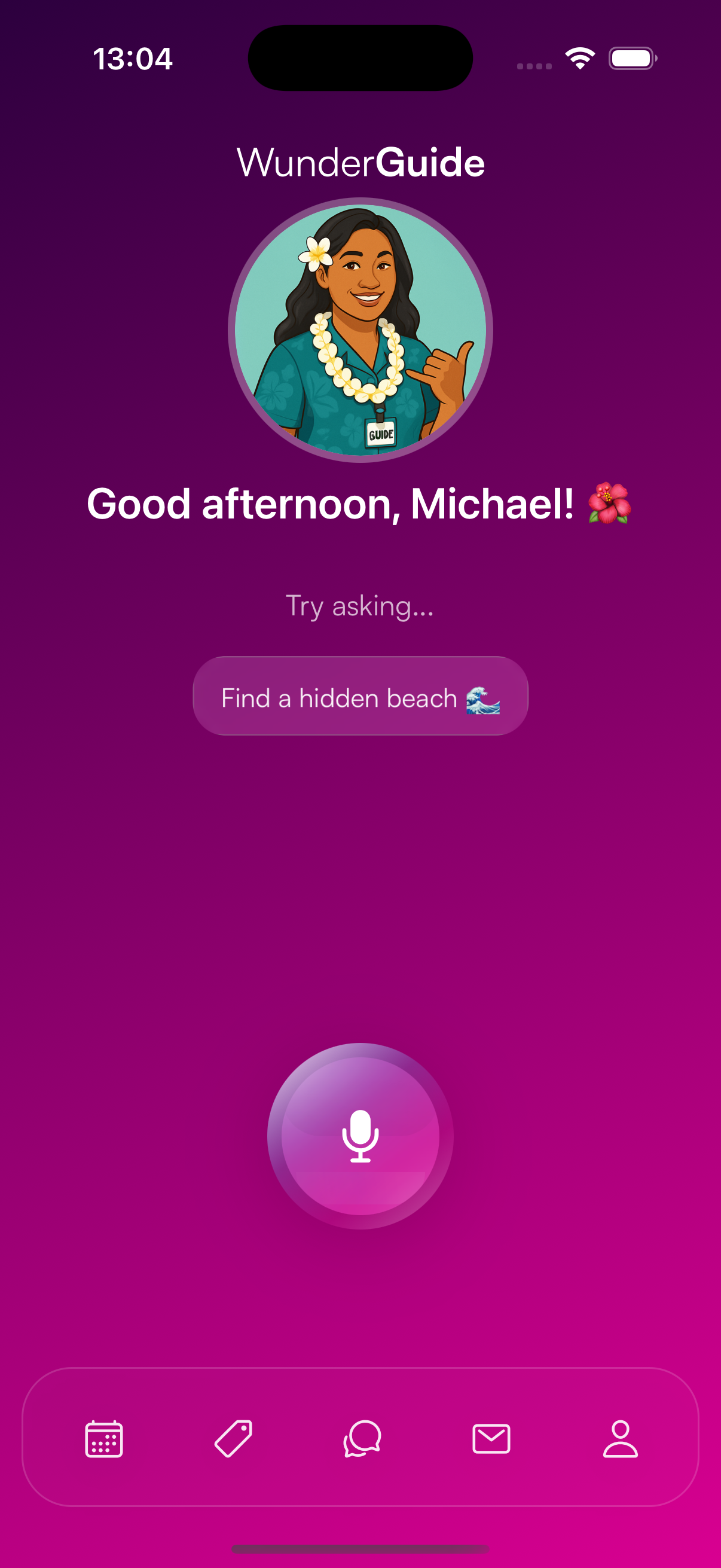Select the tag deals icon
This screenshot has width=721, height=1568.
pos(233,1441)
